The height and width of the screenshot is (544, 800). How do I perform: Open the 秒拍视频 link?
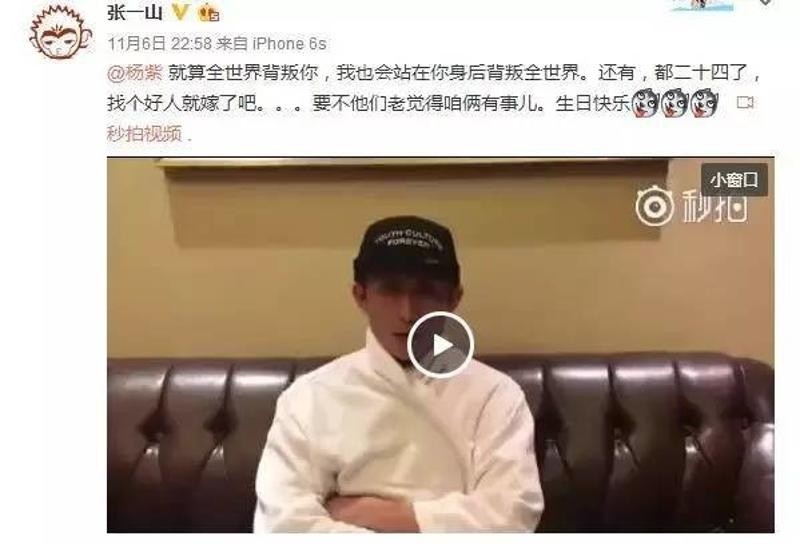pos(145,134)
